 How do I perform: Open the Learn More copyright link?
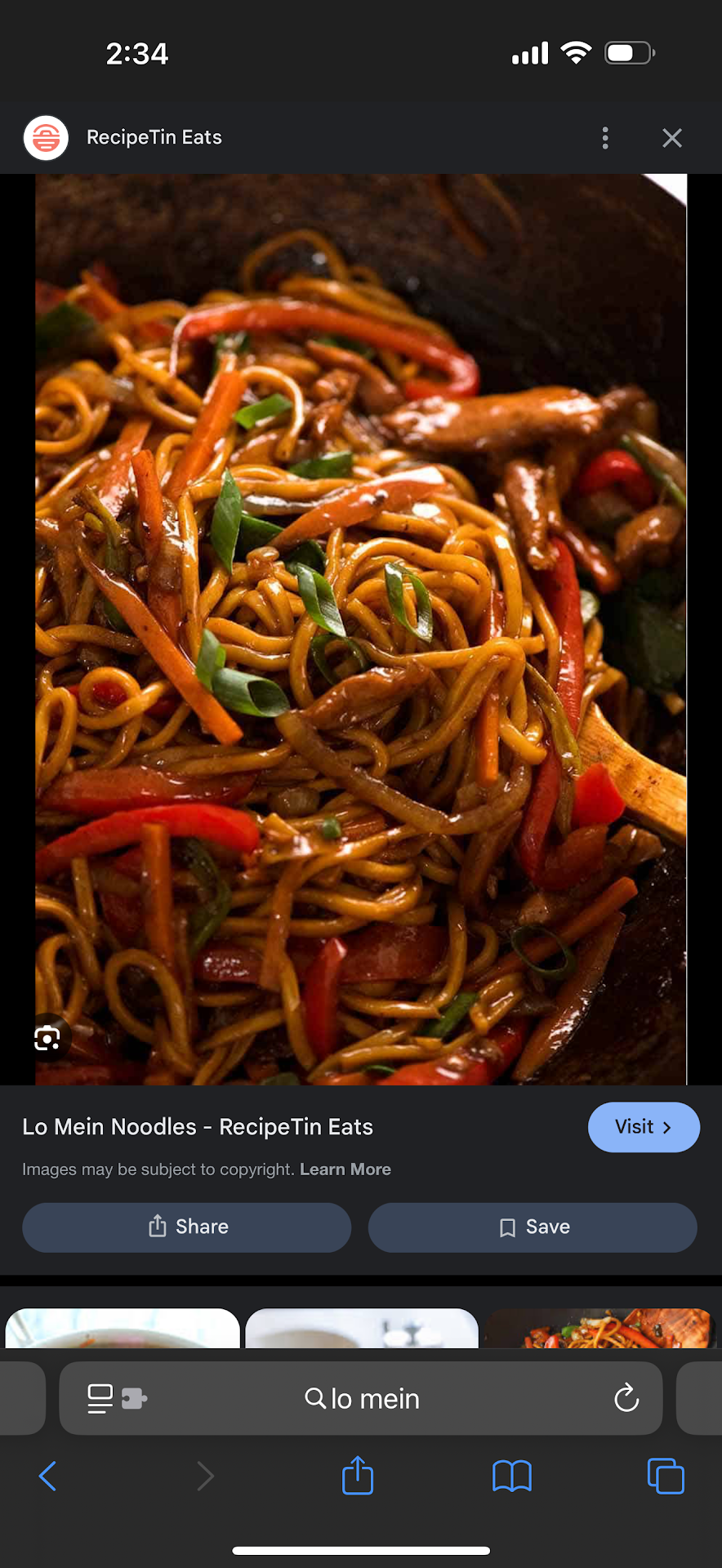point(345,1169)
